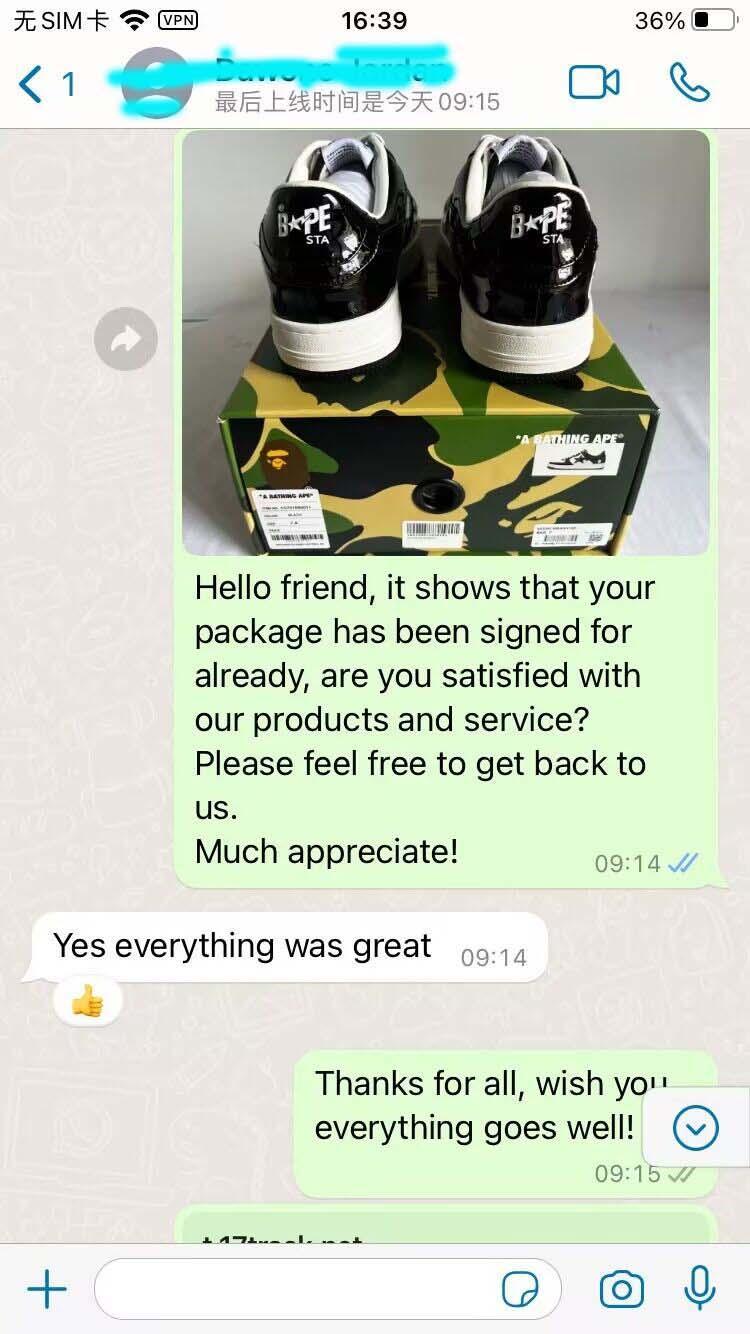The image size is (750, 1334).
Task: Open the attachment plus menu
Action: [x=46, y=1290]
